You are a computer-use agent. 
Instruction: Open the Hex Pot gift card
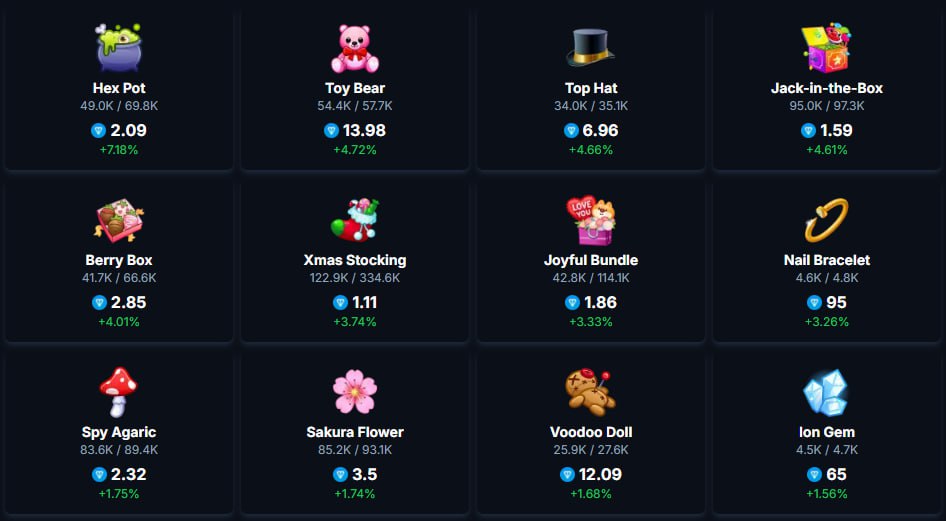pos(119,88)
